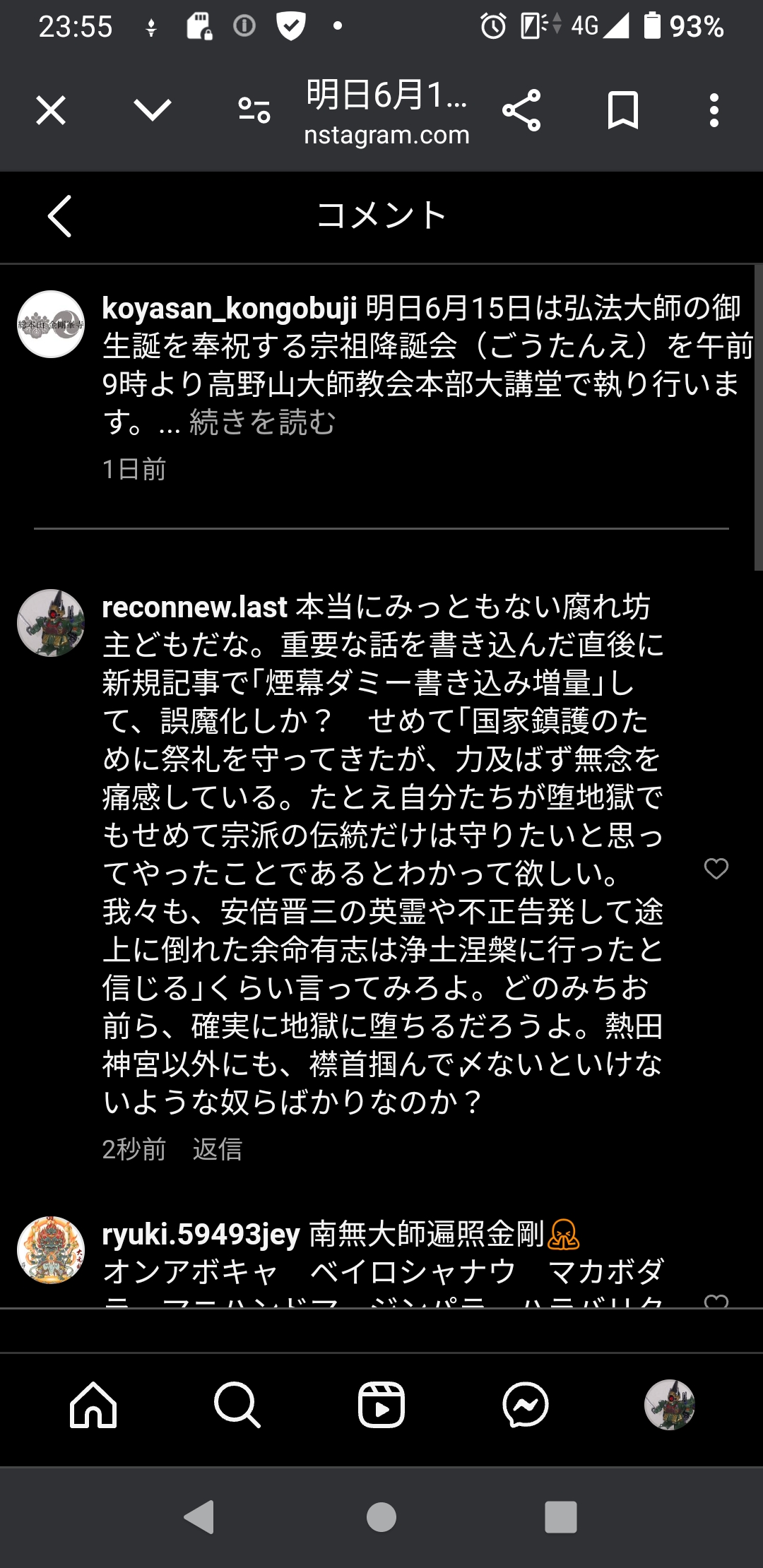Image resolution: width=763 pixels, height=1568 pixels.
Task: Reply to reconnew.last's comment via 返信
Action: click(x=217, y=1150)
